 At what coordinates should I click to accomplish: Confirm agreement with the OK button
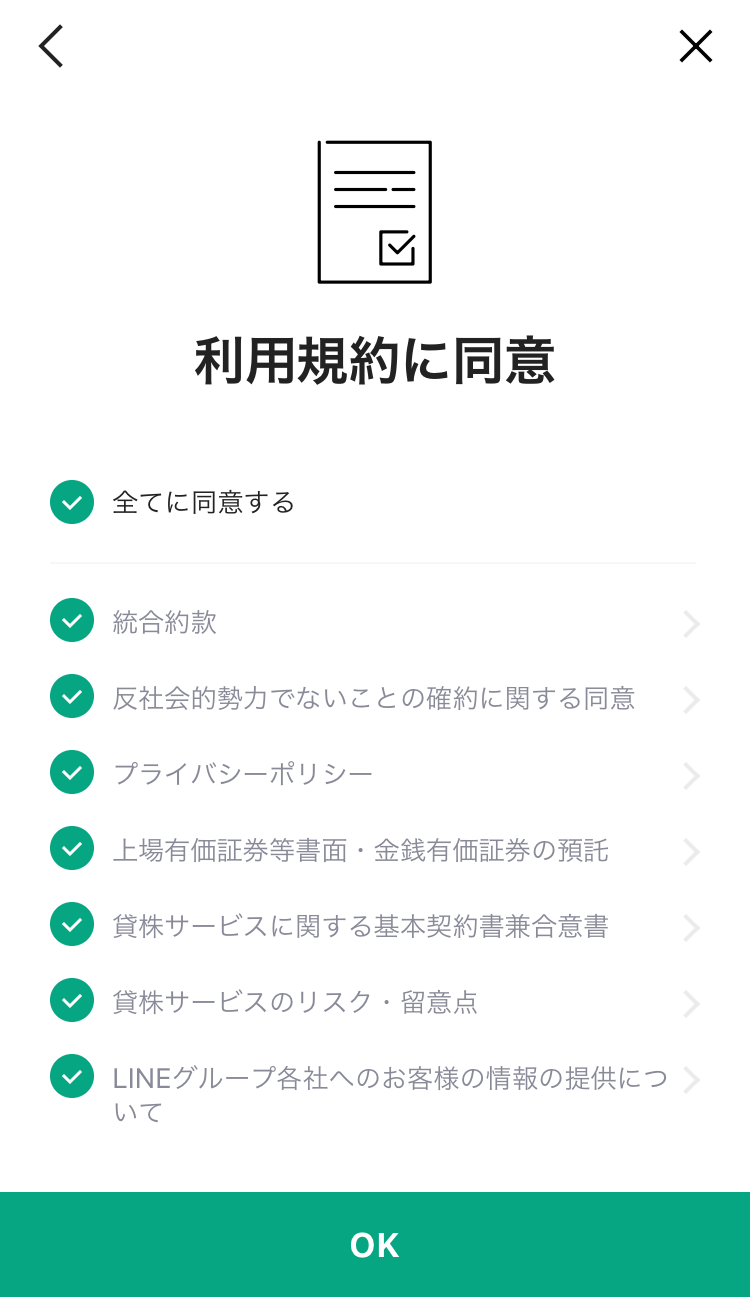[375, 1245]
